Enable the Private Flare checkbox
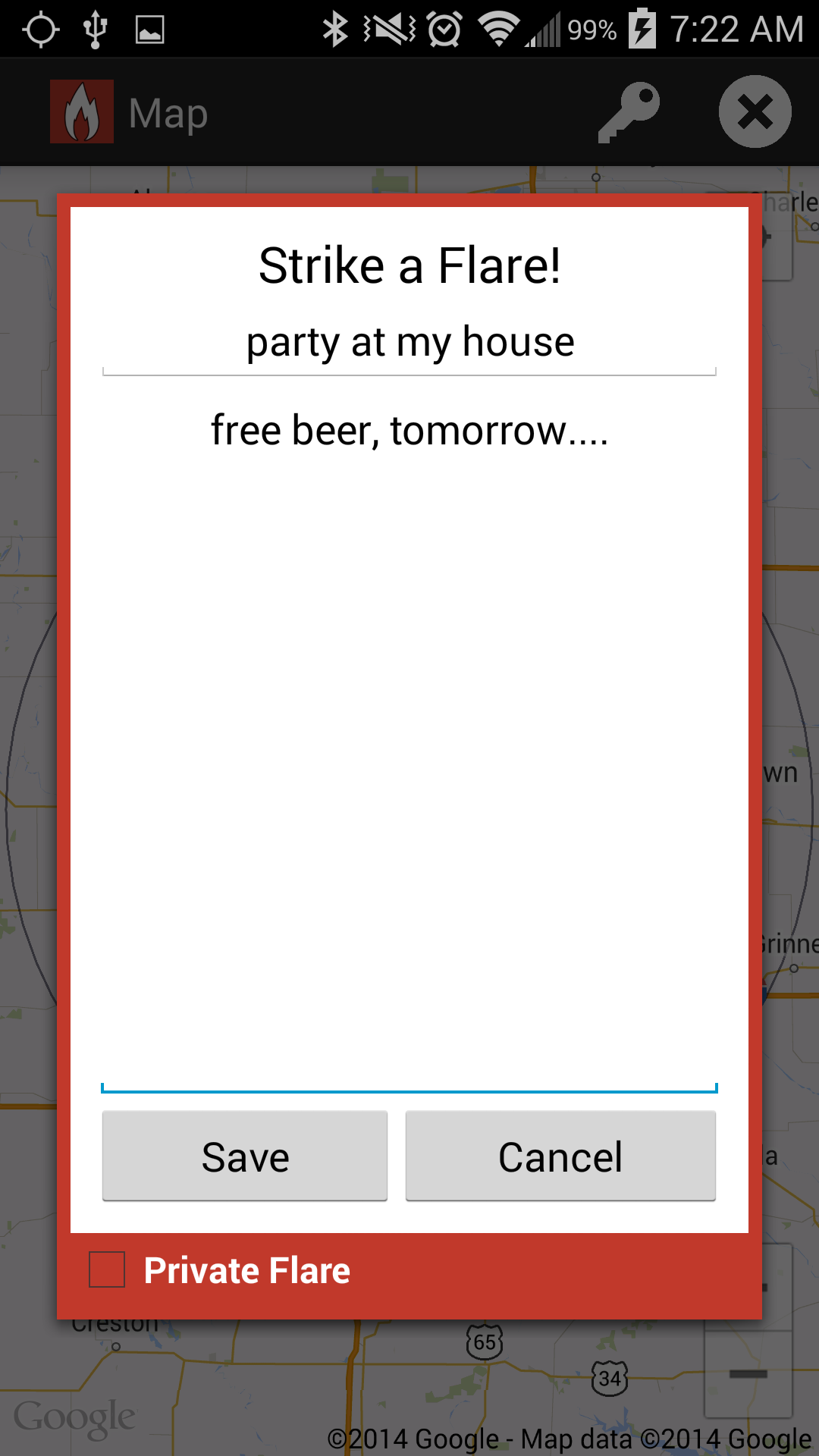The width and height of the screenshot is (819, 1456). point(107,1269)
